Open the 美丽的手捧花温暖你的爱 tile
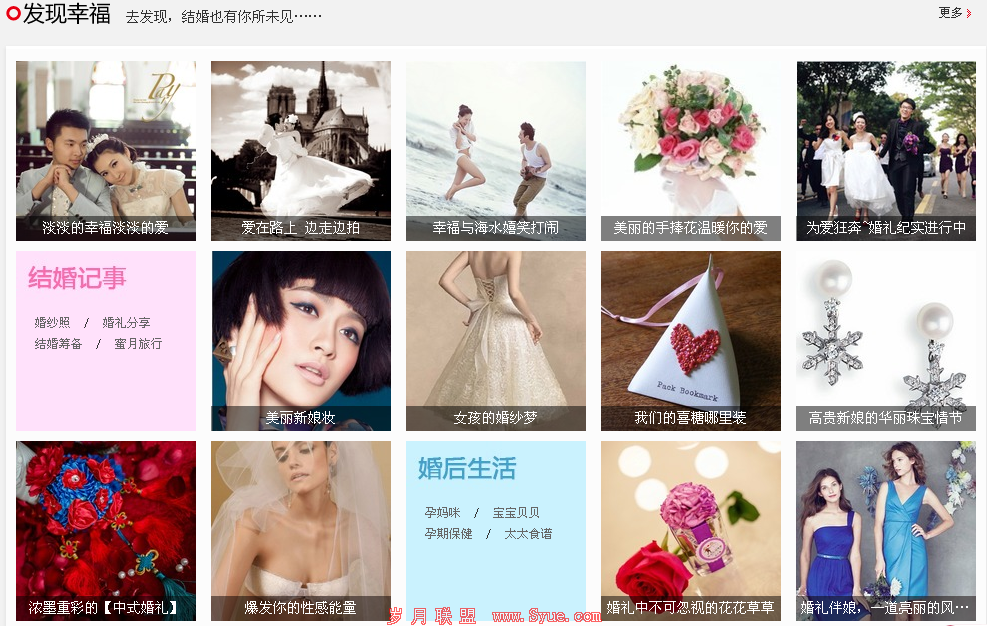Image resolution: width=987 pixels, height=626 pixels. click(x=691, y=150)
